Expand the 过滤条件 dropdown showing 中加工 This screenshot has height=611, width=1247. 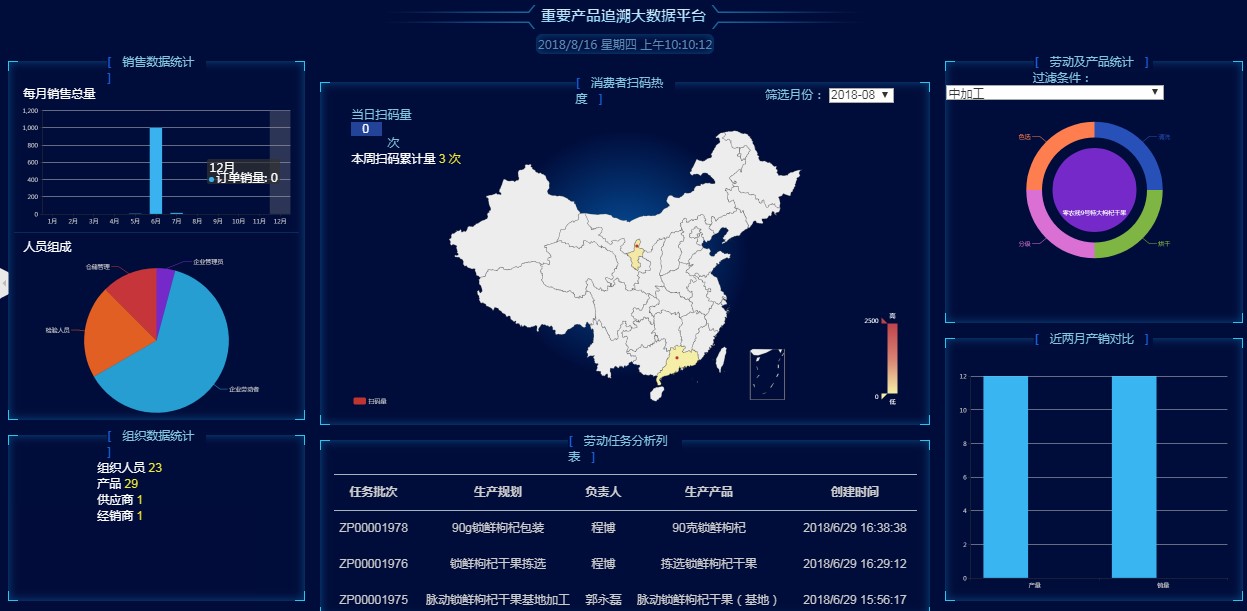[x=1054, y=93]
